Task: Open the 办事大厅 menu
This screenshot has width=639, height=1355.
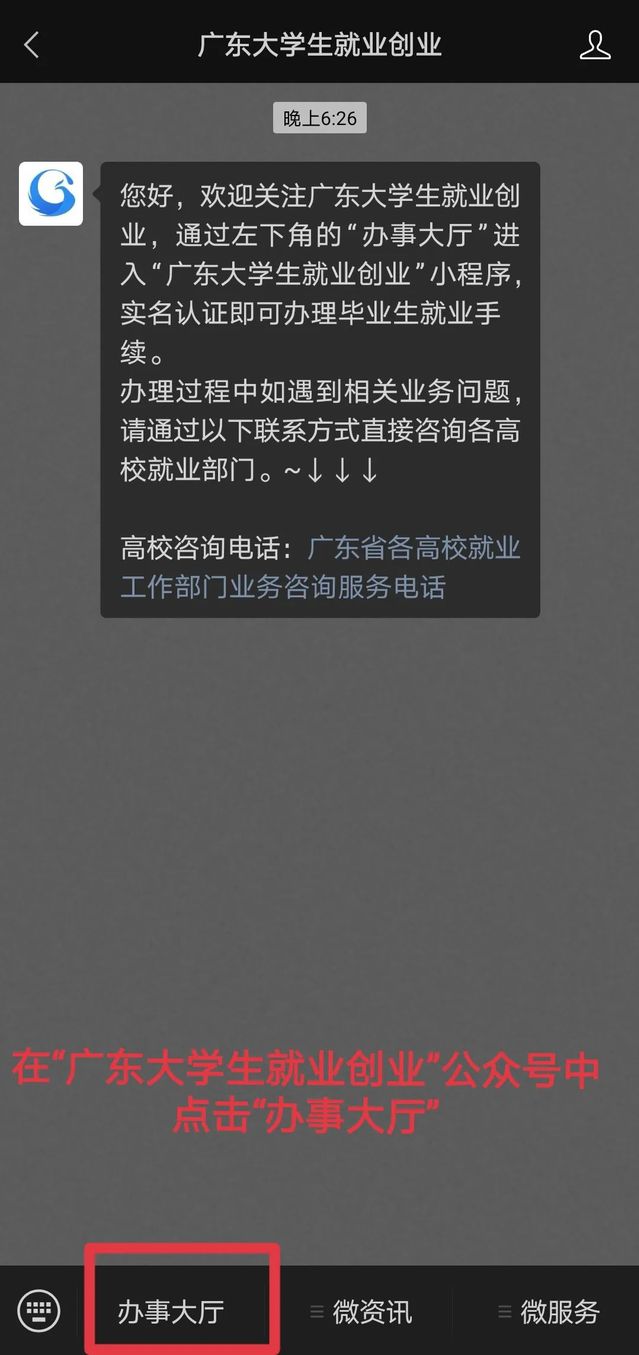Action: [171, 1311]
